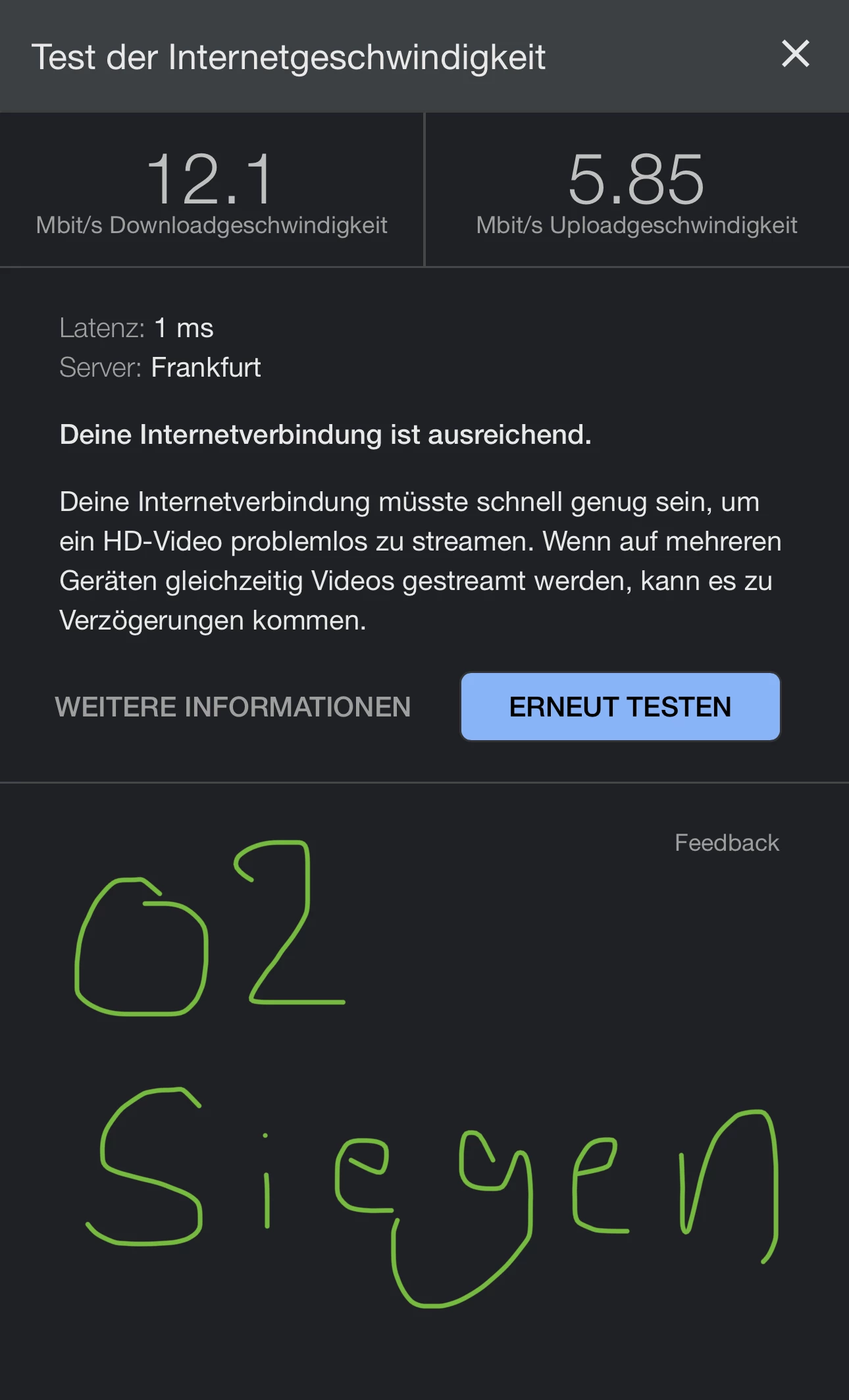849x1400 pixels.
Task: Close the Internetgeschwindigkeit test dialog
Action: coord(795,54)
